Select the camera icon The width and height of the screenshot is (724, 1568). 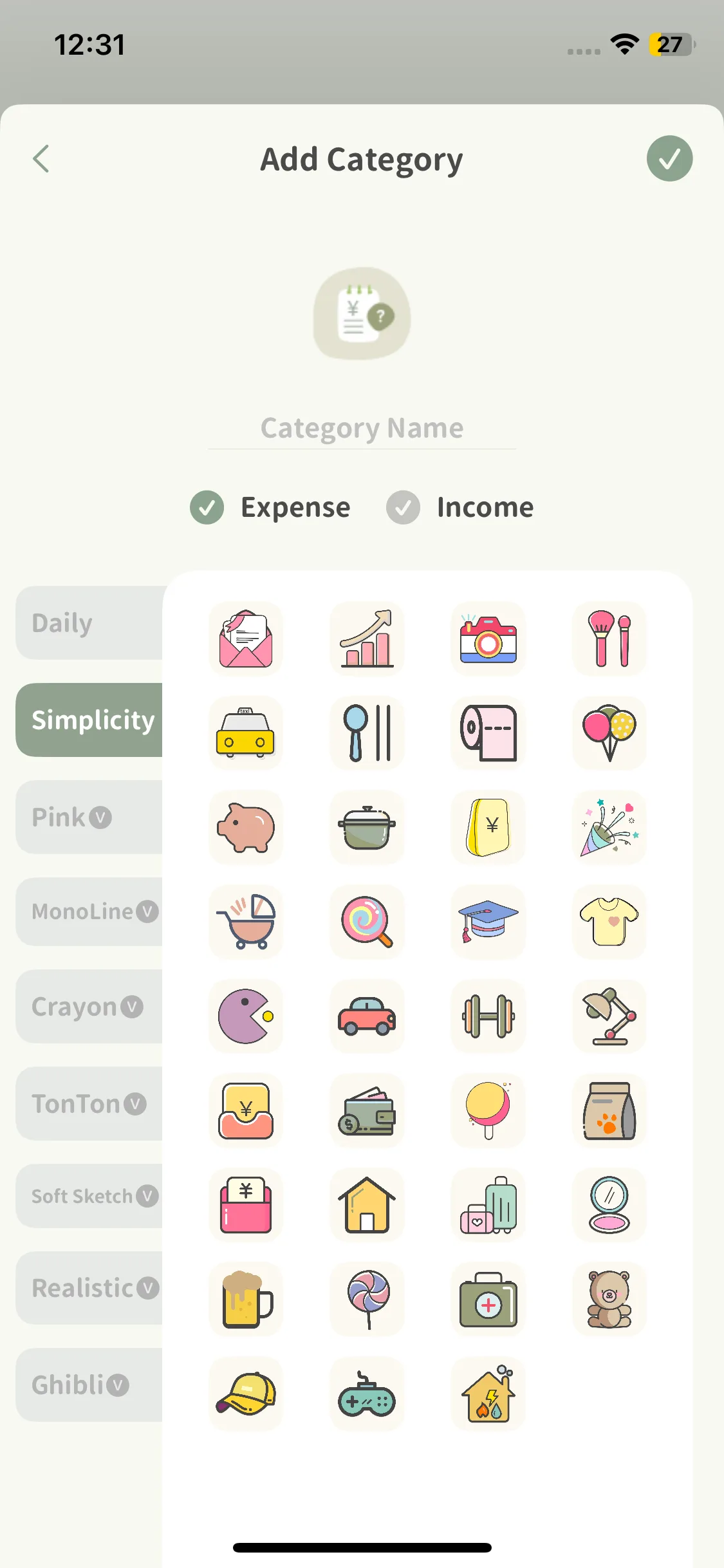(x=488, y=639)
